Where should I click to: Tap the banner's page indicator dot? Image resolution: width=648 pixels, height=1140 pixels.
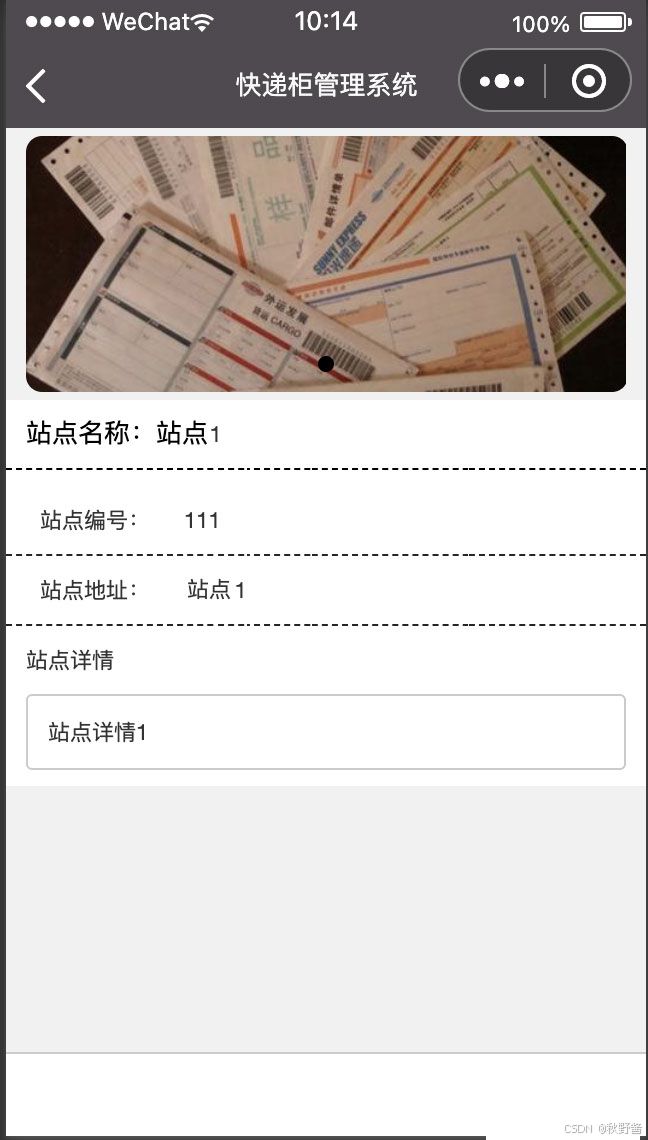(326, 364)
